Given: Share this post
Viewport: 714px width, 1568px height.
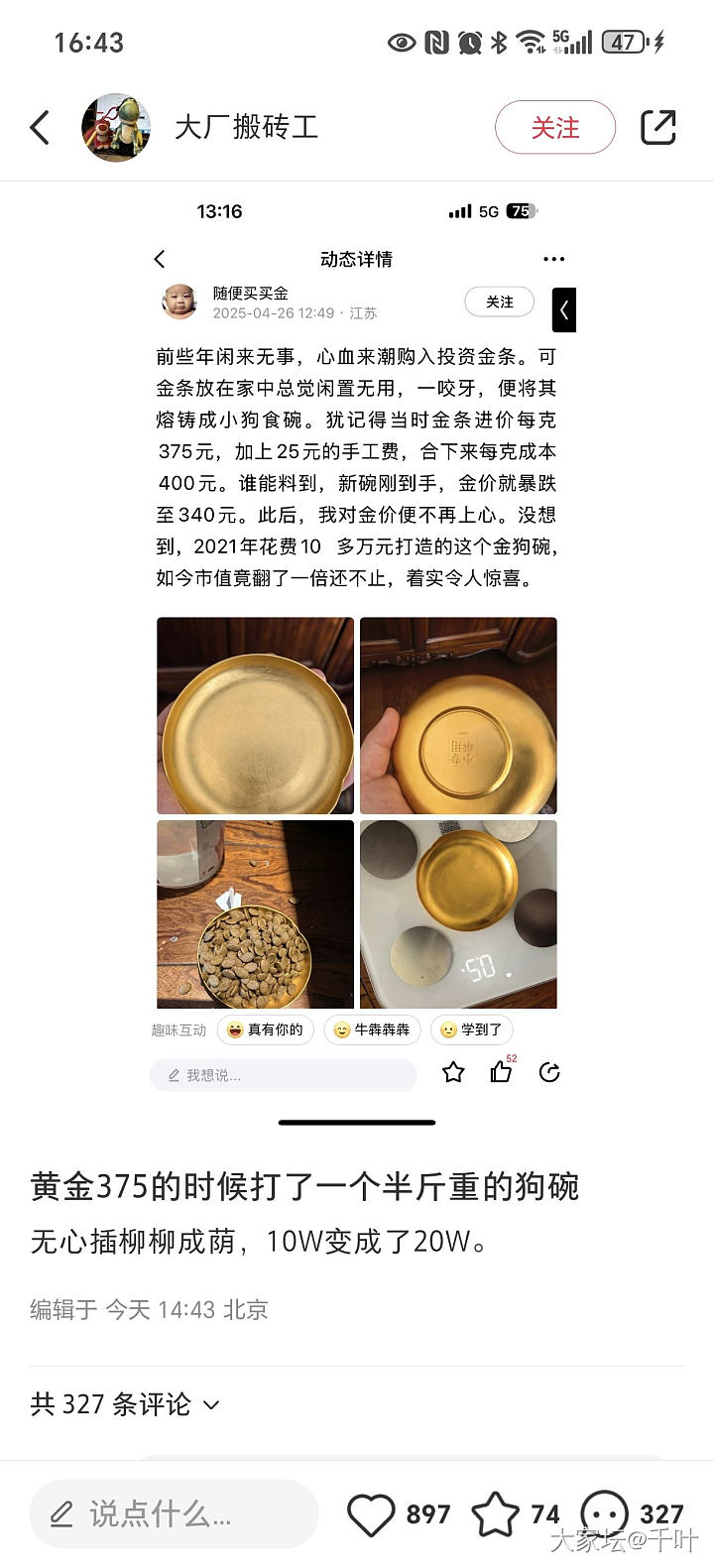Looking at the screenshot, I should point(657,128).
